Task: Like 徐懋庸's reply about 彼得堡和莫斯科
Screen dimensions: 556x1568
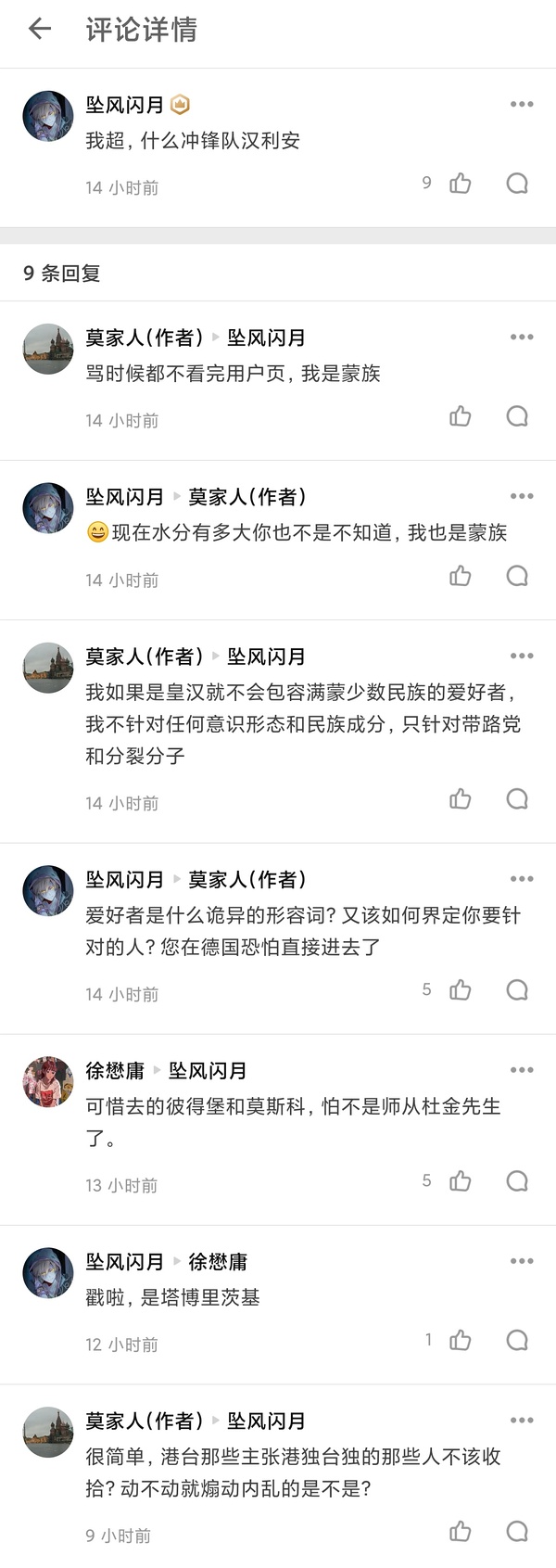Action: pos(461,1181)
